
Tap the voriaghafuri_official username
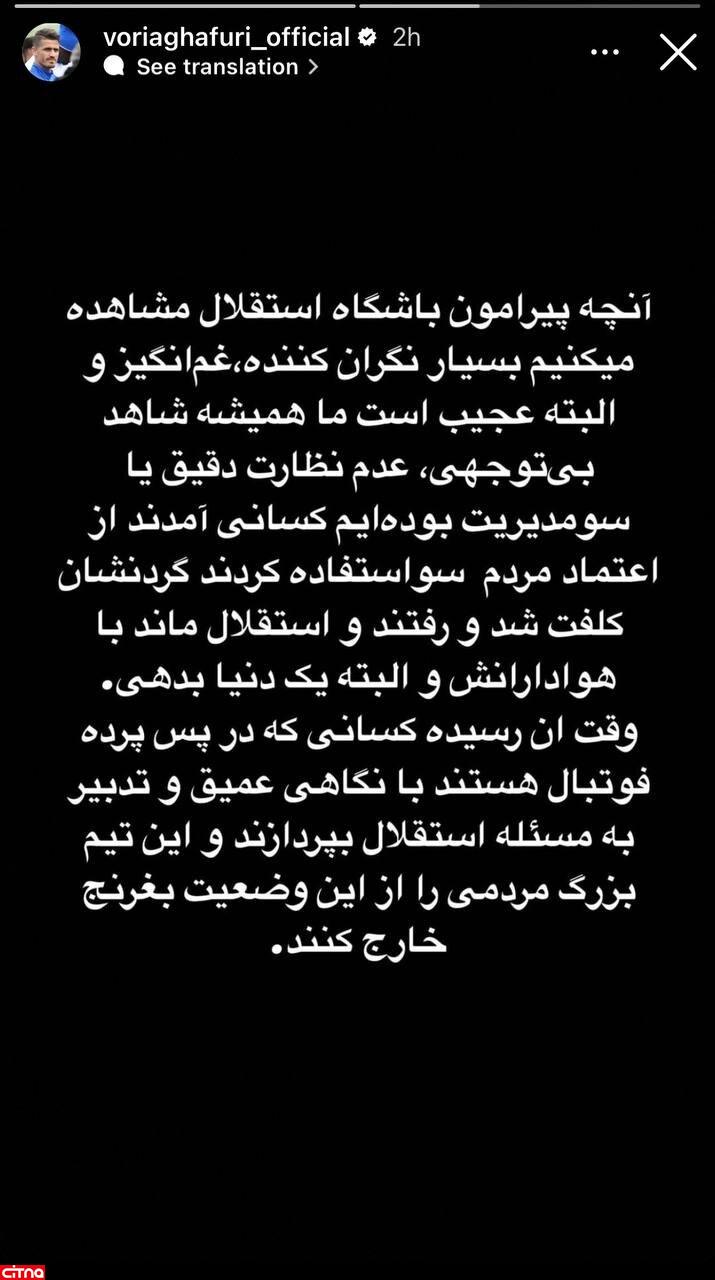coord(226,38)
